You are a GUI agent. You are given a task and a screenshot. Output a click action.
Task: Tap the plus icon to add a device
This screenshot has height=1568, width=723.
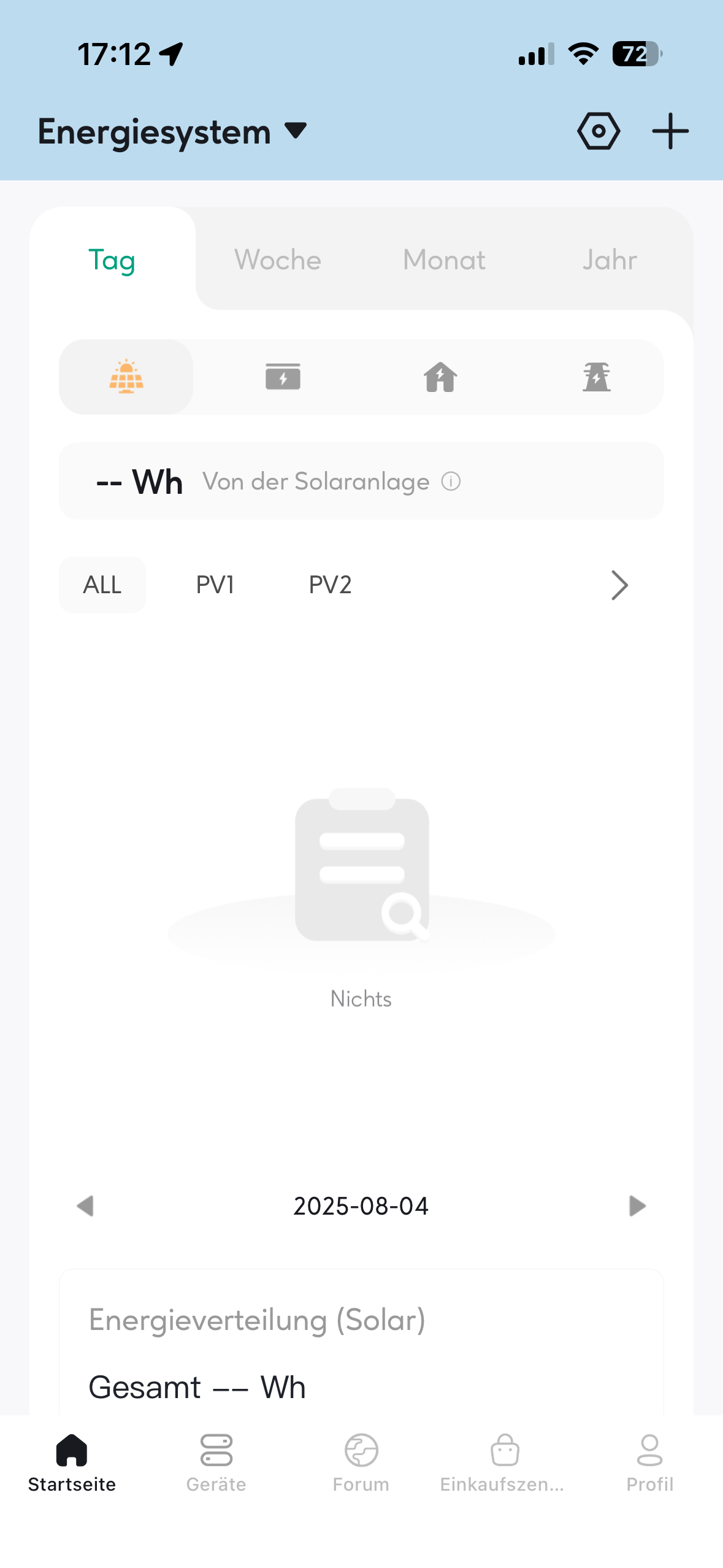(670, 131)
